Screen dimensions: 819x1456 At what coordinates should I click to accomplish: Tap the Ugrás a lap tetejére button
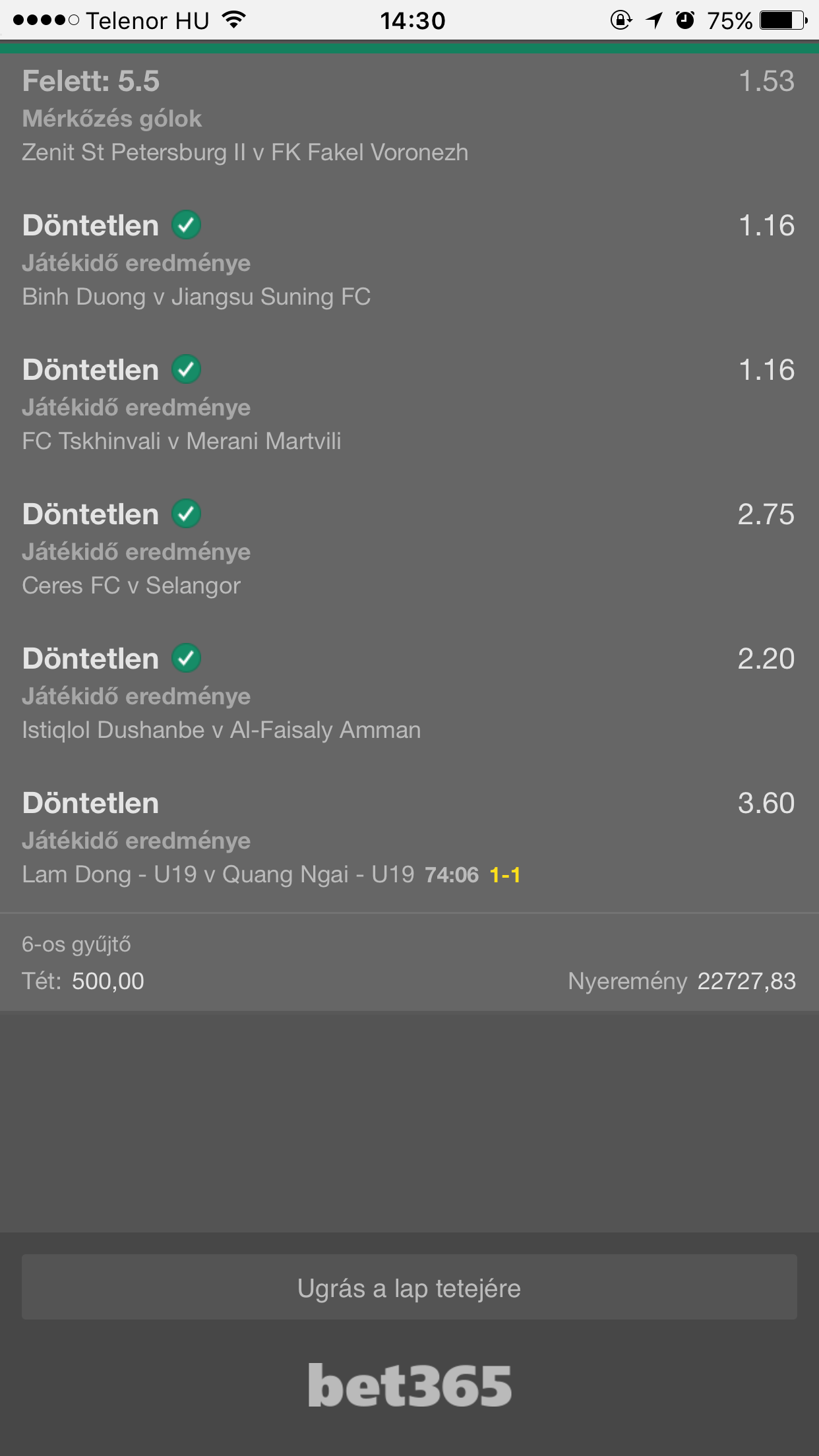[409, 1287]
